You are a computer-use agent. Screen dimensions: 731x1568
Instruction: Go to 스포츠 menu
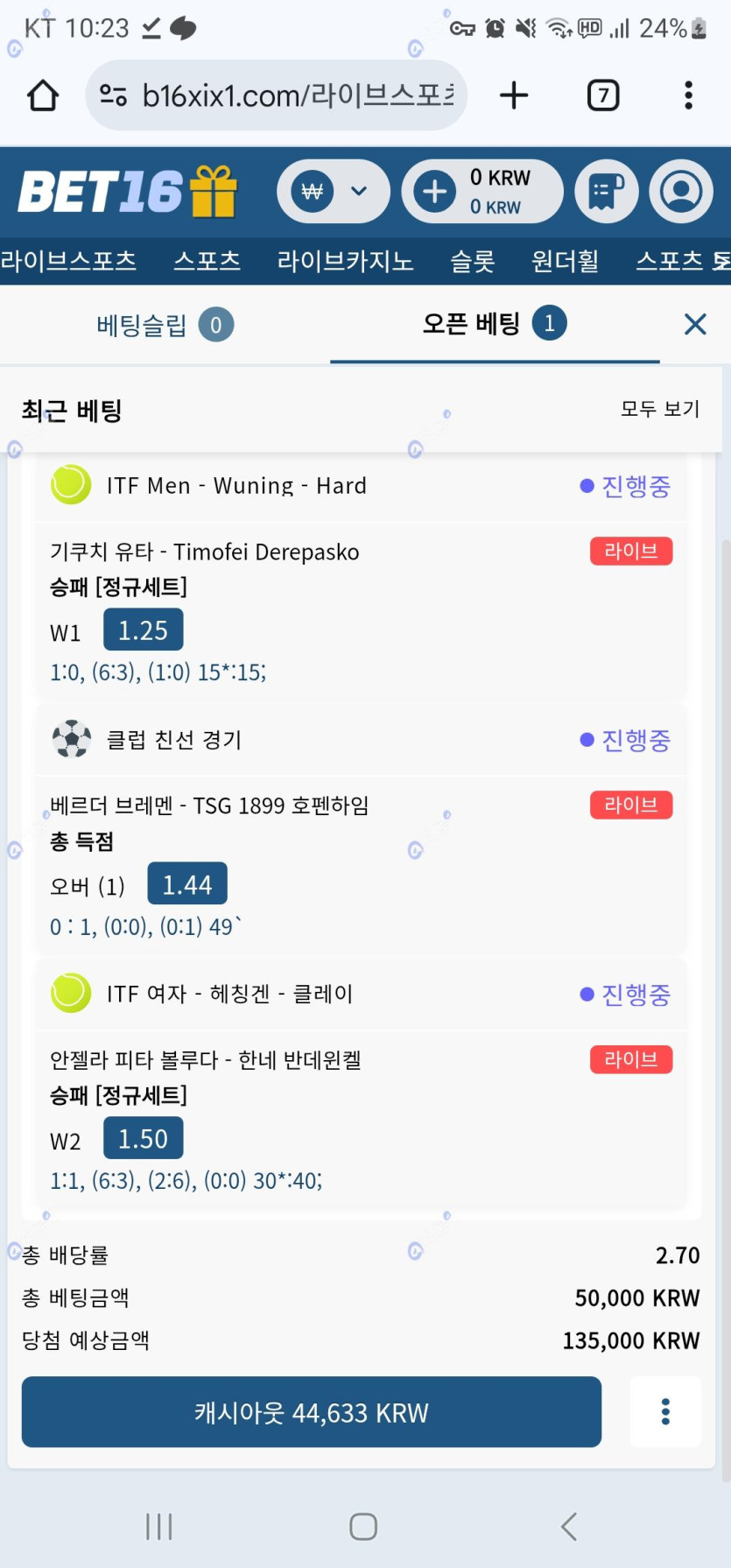coord(207,261)
